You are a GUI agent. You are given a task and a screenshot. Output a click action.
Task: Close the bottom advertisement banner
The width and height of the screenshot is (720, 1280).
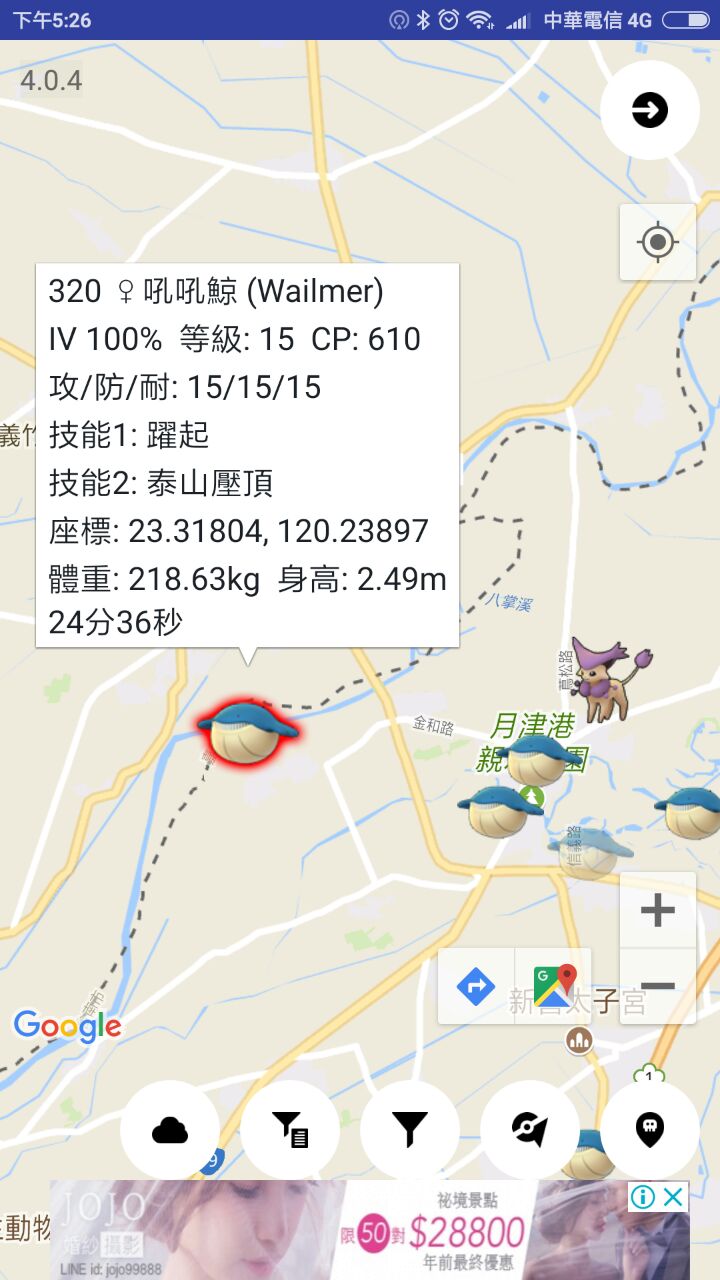tap(674, 1197)
